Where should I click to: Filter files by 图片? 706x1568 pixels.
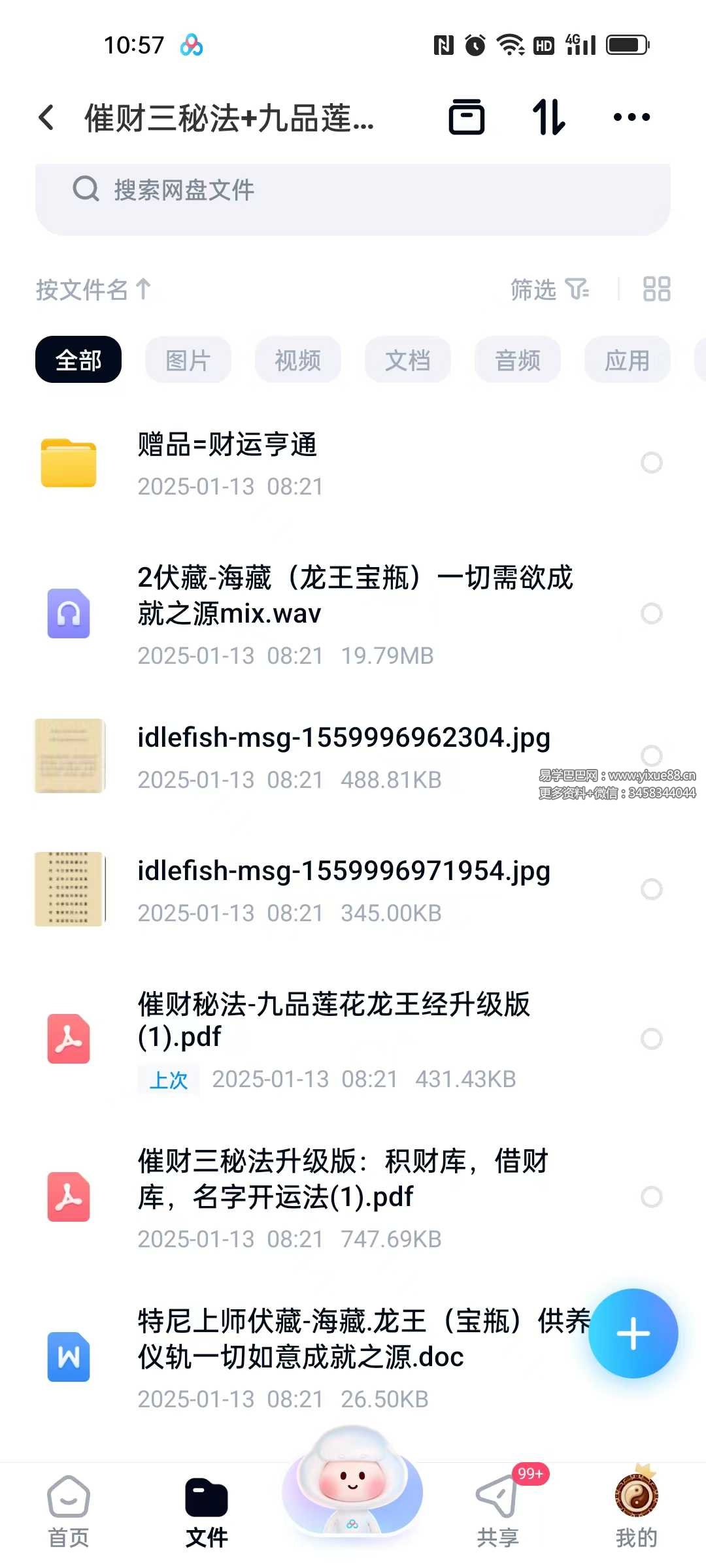[188, 360]
